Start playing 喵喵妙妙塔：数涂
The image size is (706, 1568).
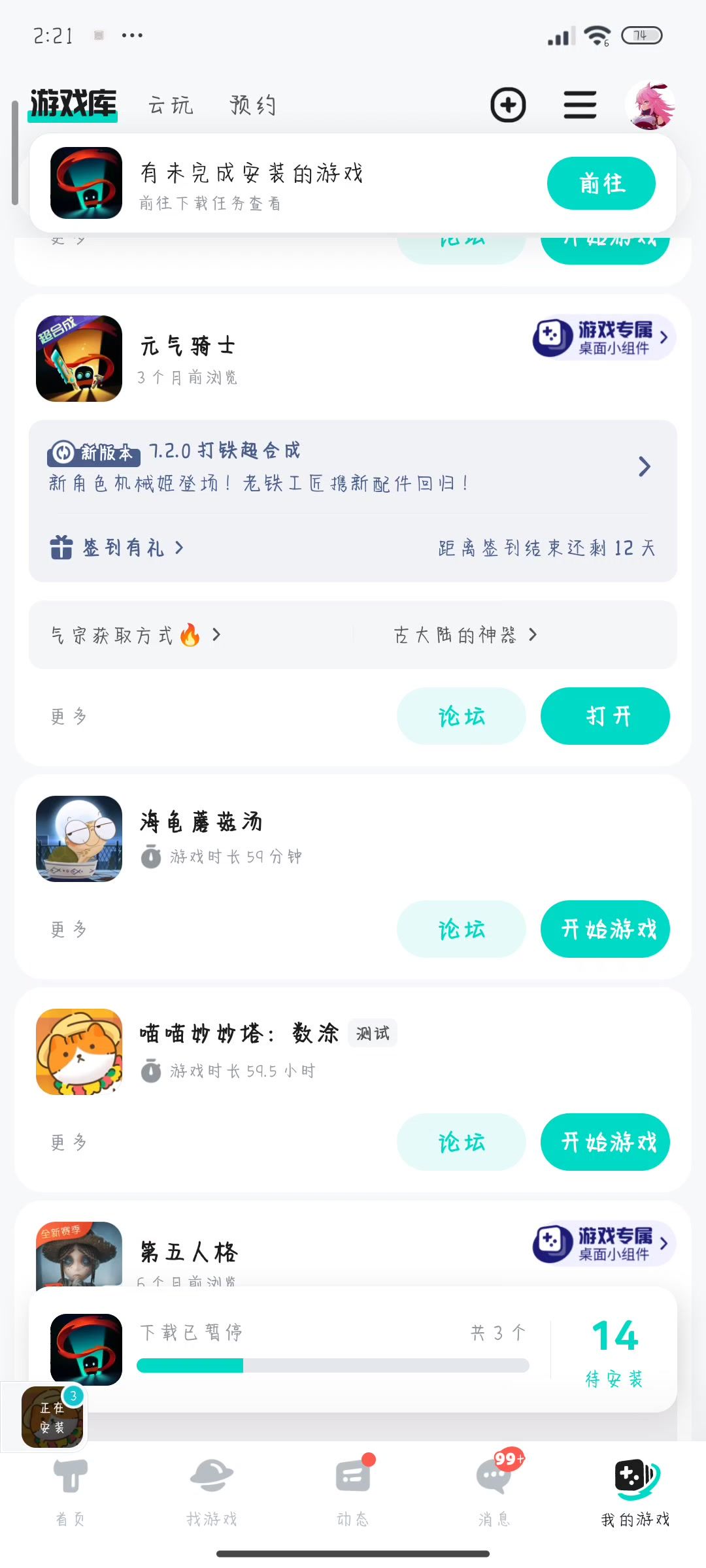(605, 1142)
